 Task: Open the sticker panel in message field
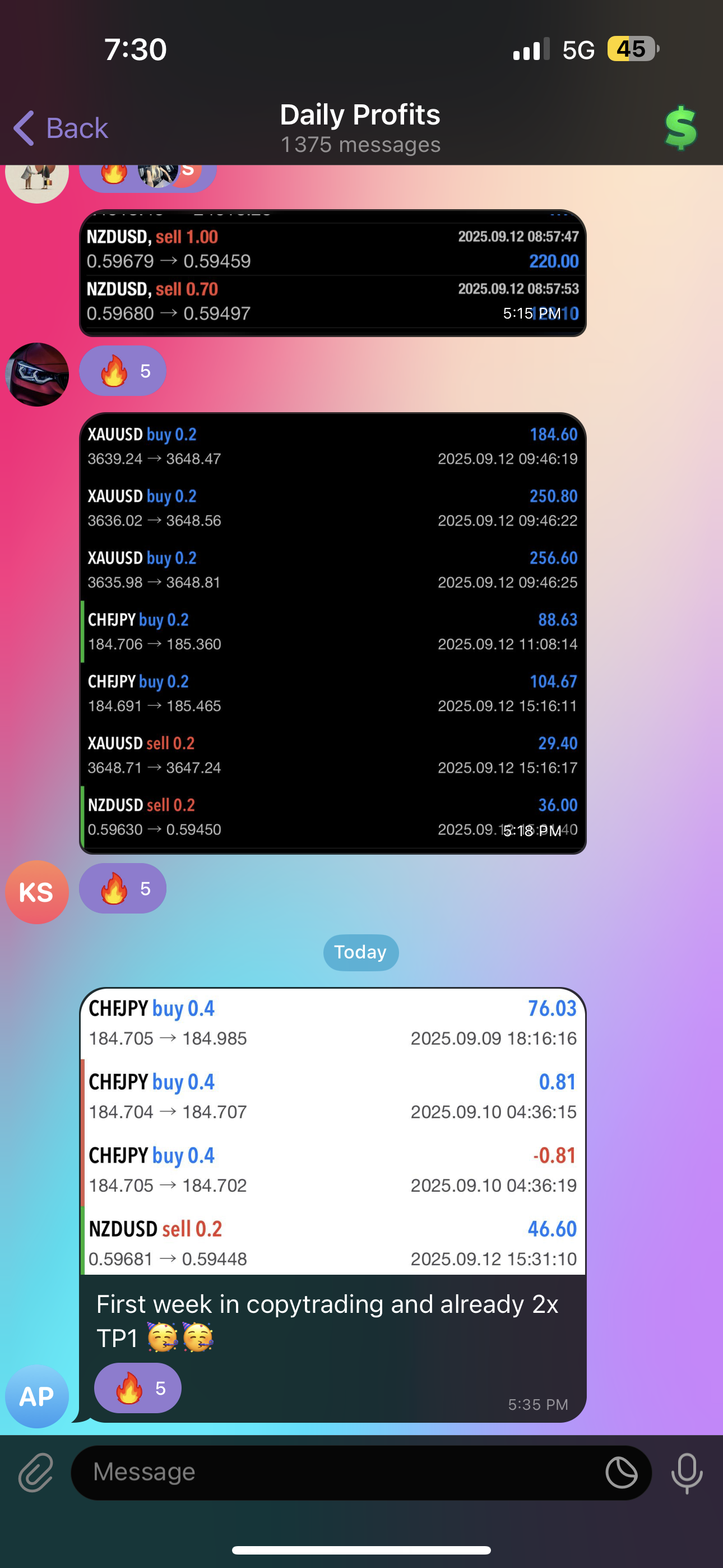point(622,1473)
